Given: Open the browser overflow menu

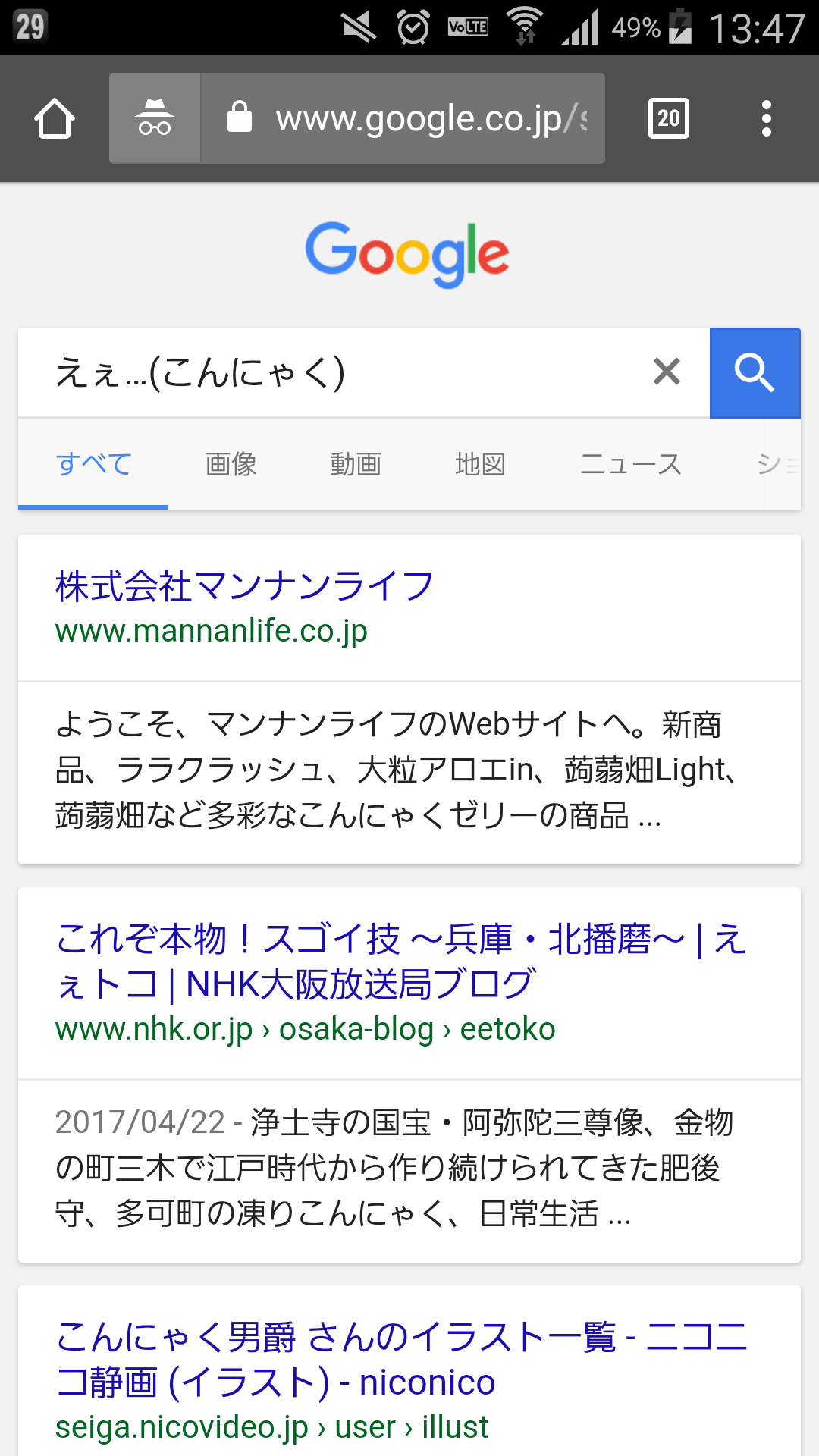Looking at the screenshot, I should [x=767, y=118].
